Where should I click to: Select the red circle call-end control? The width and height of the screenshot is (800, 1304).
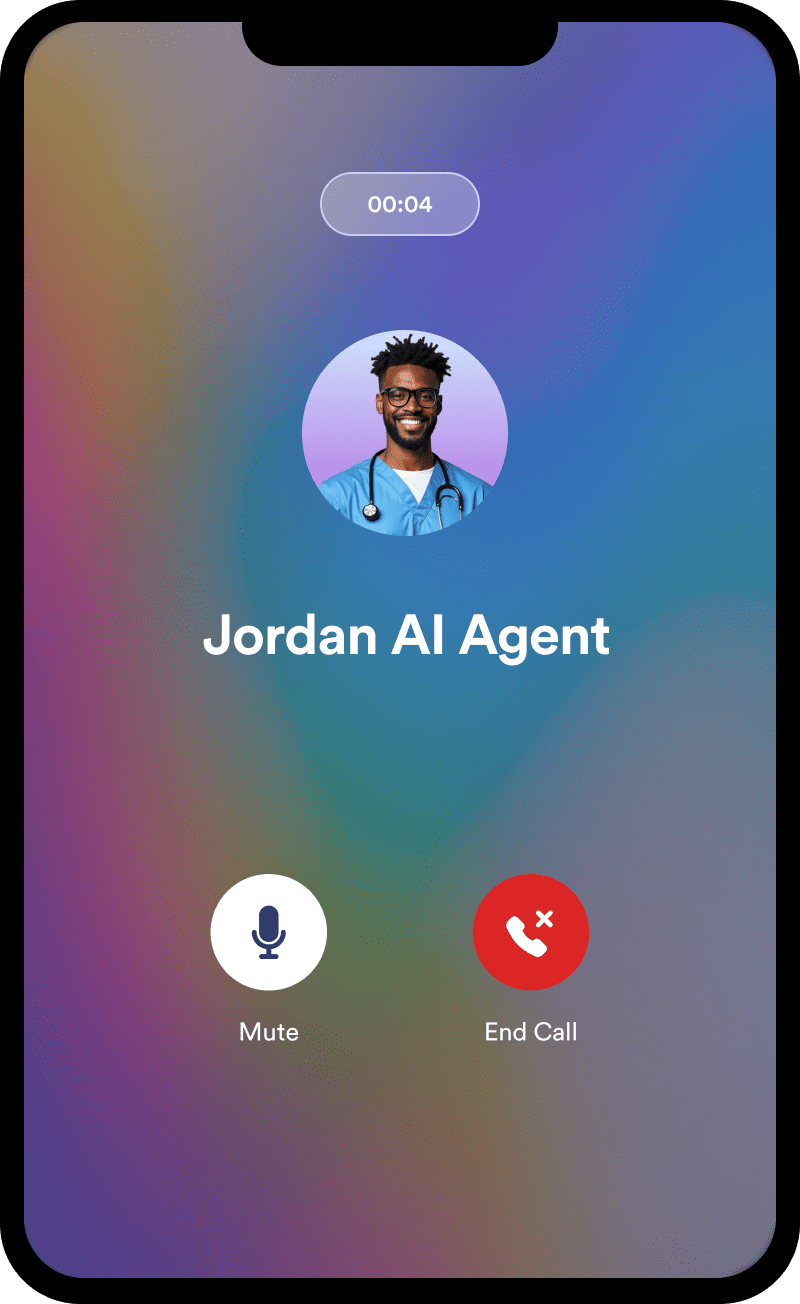(x=531, y=932)
